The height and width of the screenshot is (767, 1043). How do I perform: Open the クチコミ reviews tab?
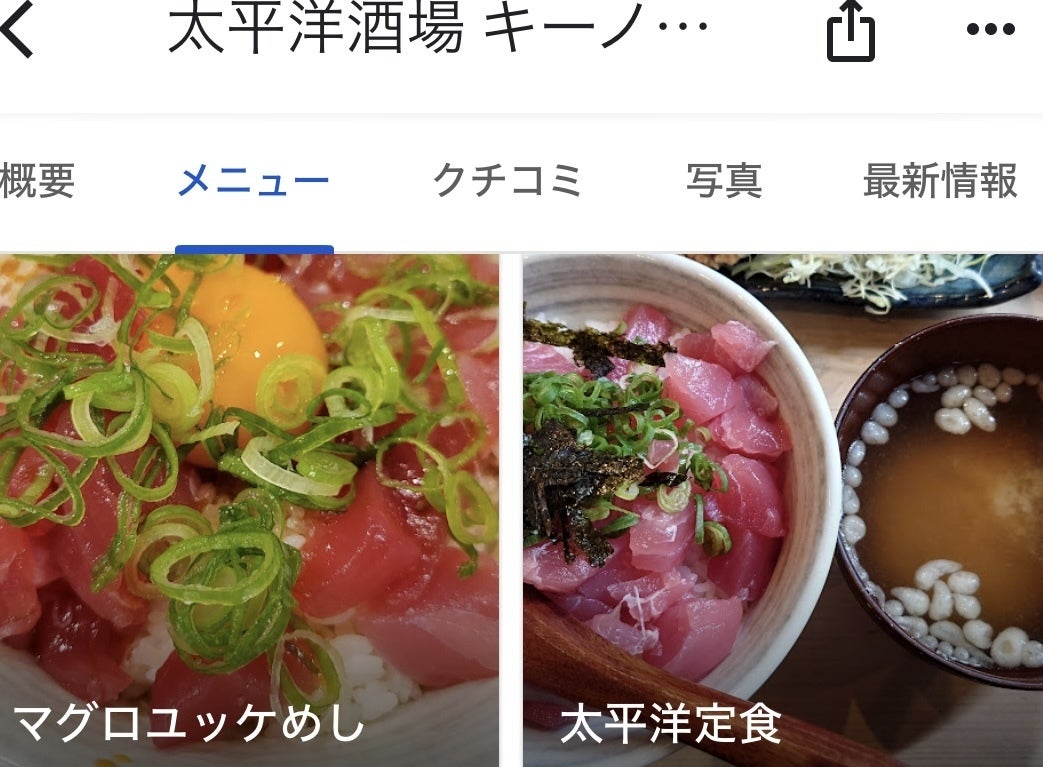coord(507,181)
